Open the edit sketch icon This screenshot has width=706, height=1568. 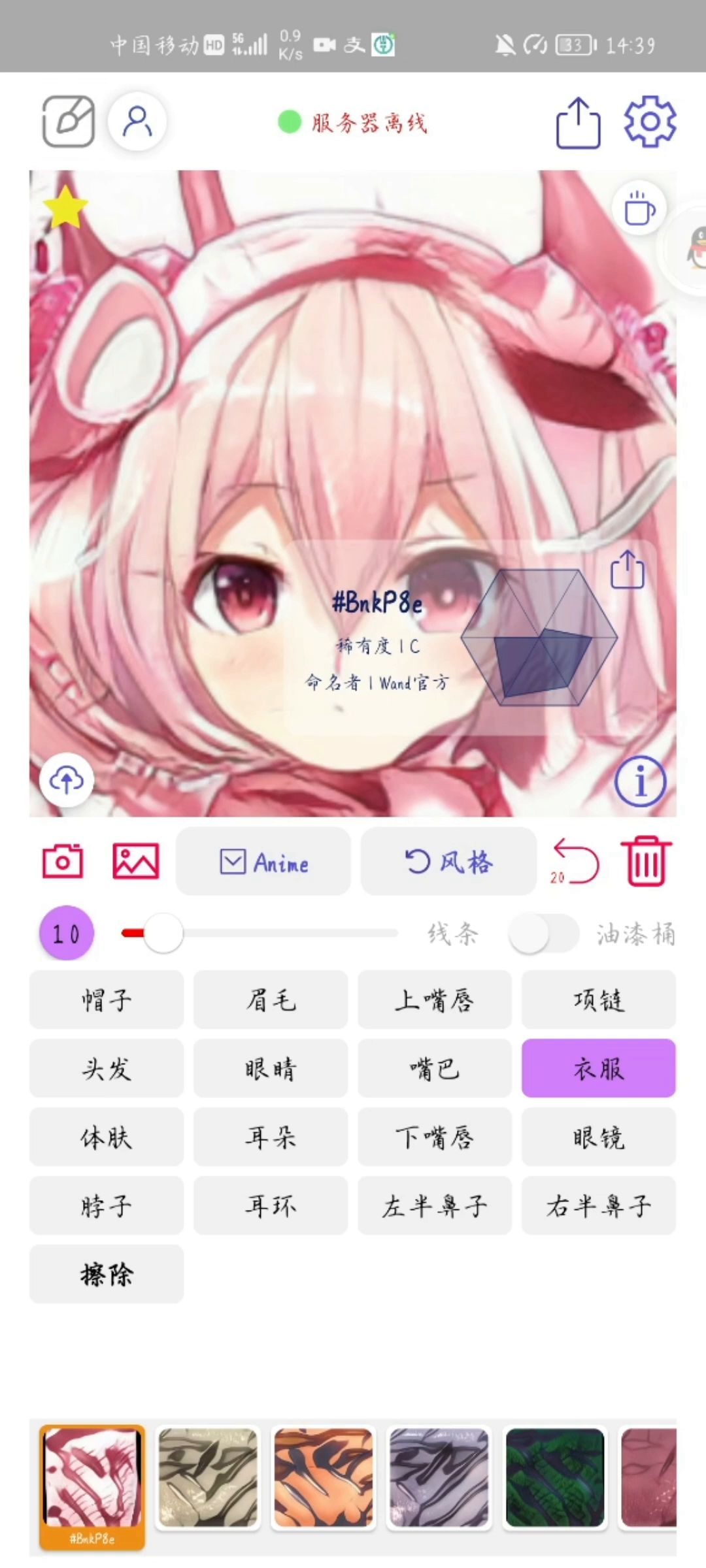[x=69, y=122]
